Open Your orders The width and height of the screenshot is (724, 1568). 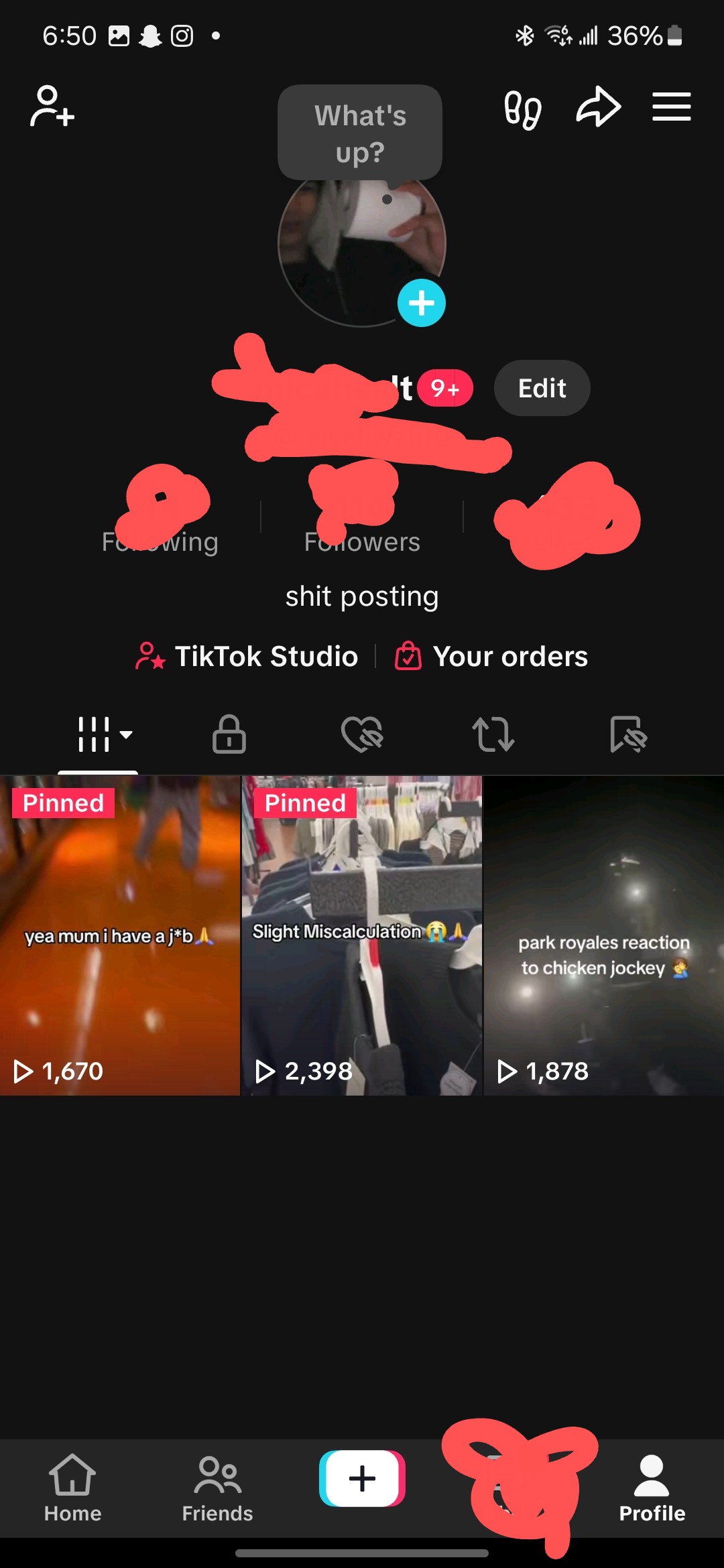pyautogui.click(x=491, y=656)
